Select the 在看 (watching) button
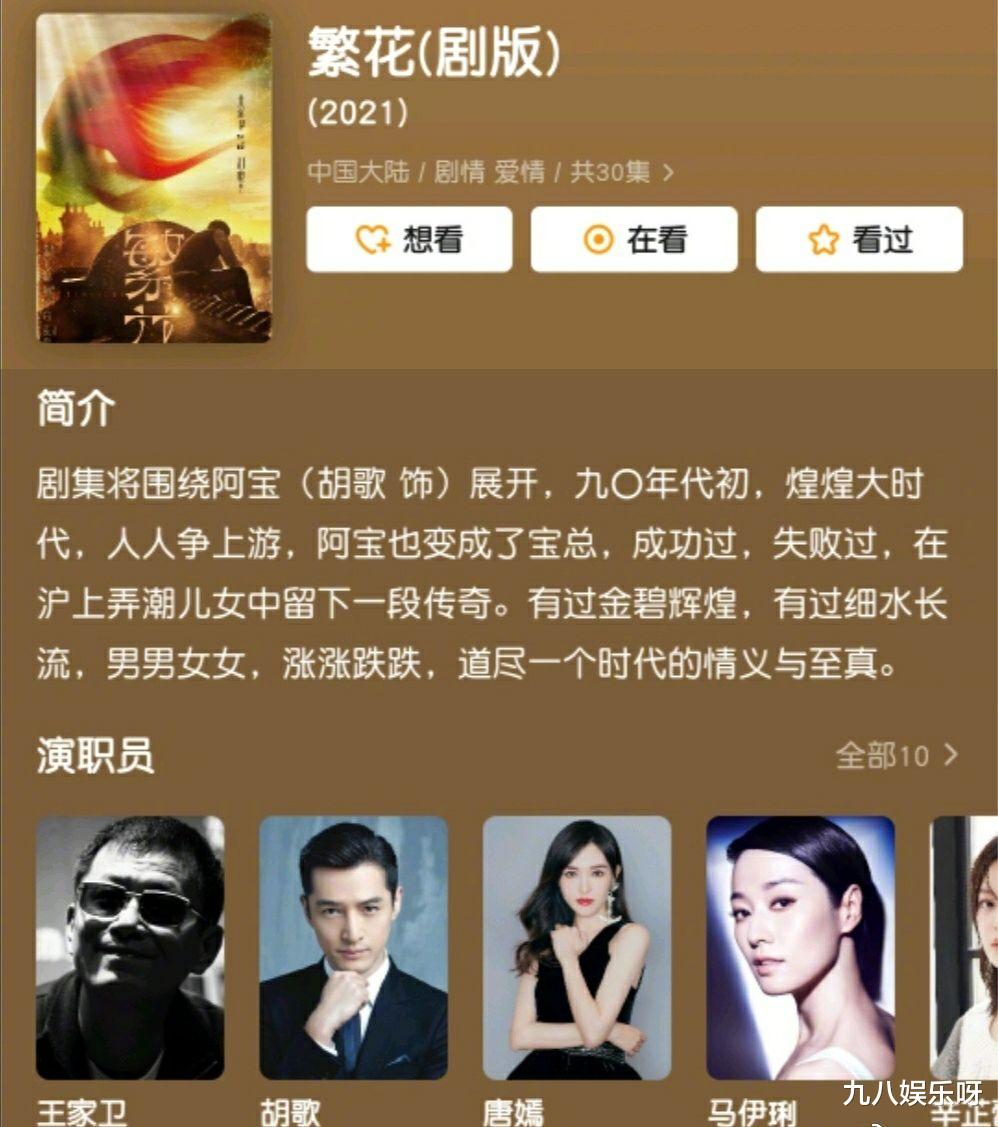998x1127 pixels. (x=633, y=239)
